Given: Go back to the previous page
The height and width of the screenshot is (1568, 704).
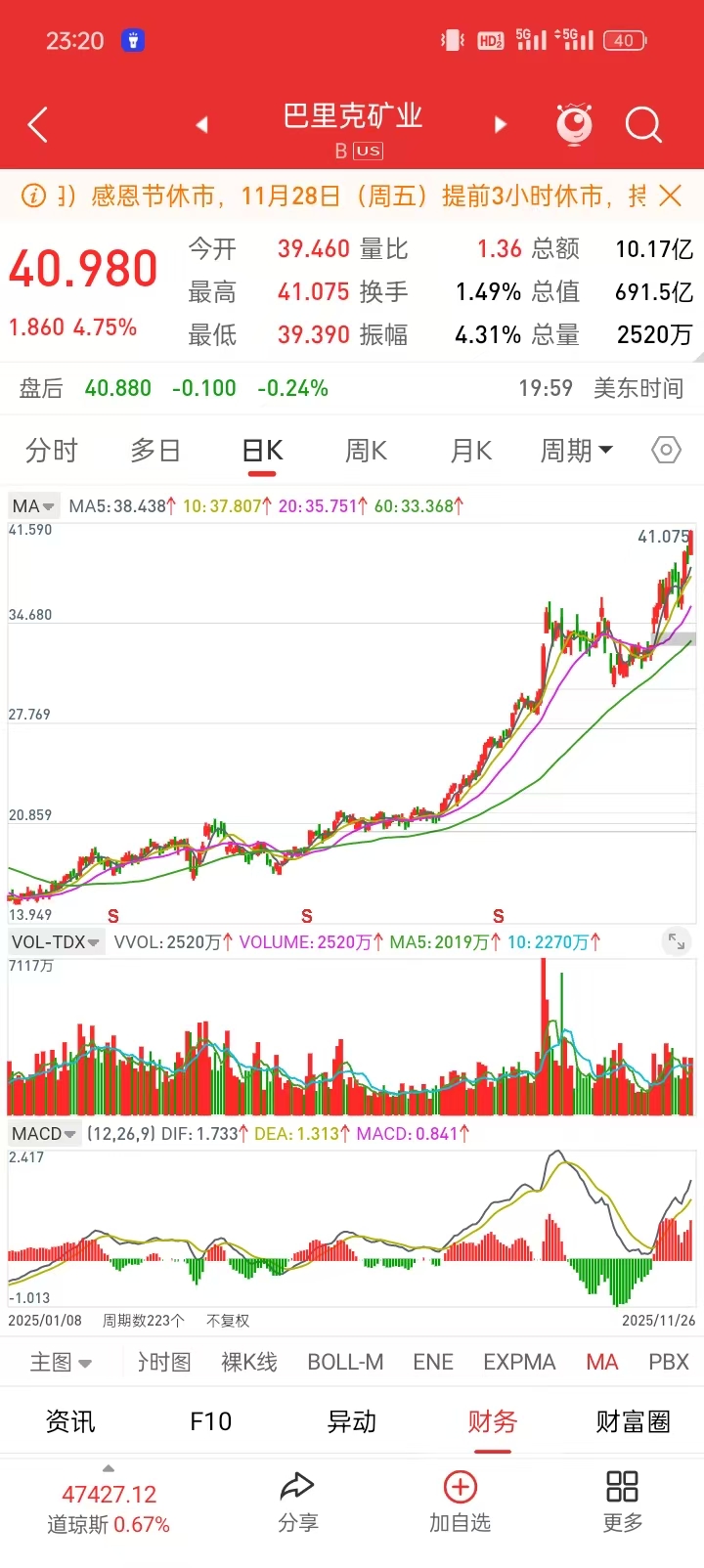Looking at the screenshot, I should [x=38, y=125].
